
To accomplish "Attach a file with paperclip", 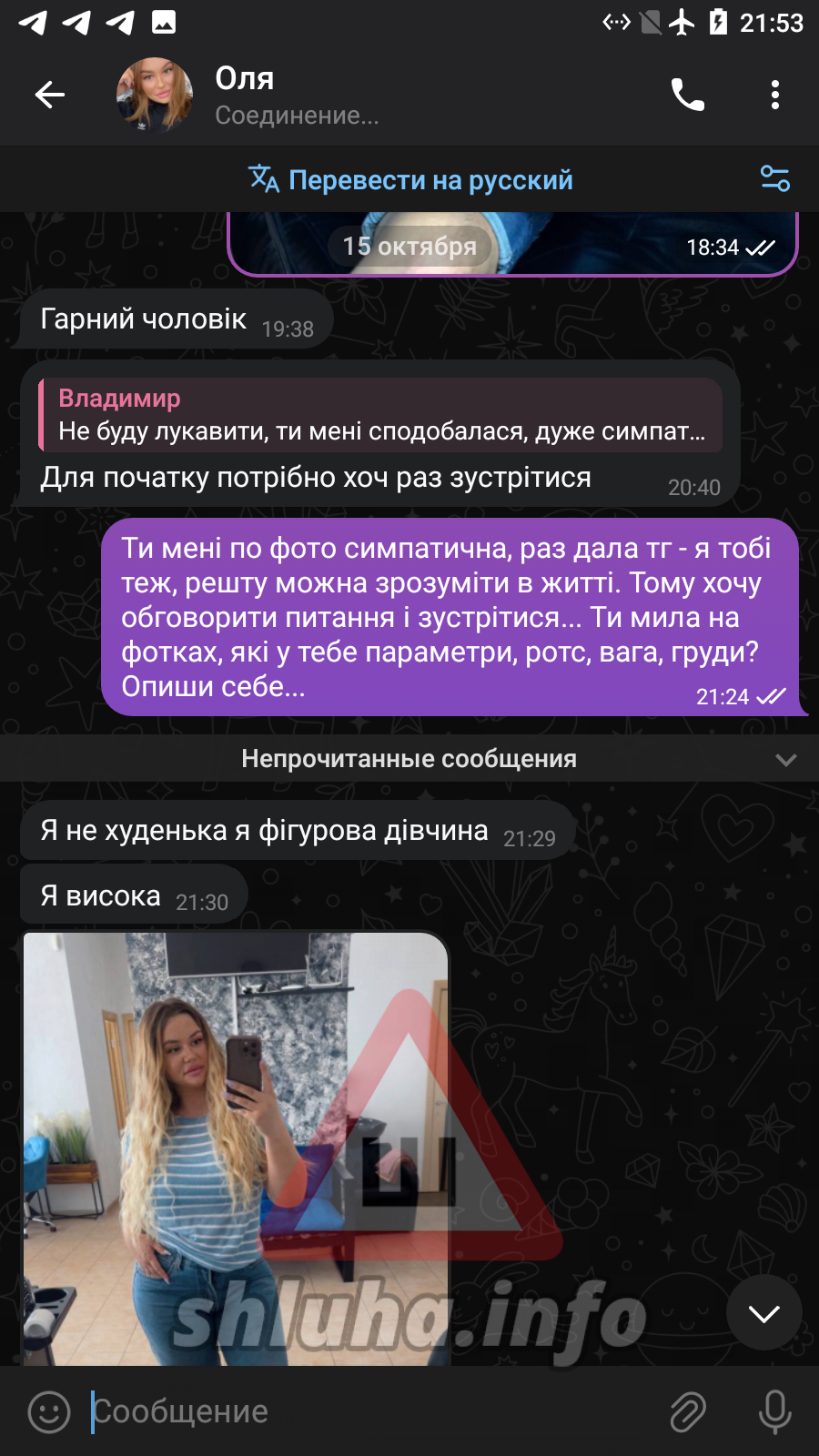I will coord(687,1411).
